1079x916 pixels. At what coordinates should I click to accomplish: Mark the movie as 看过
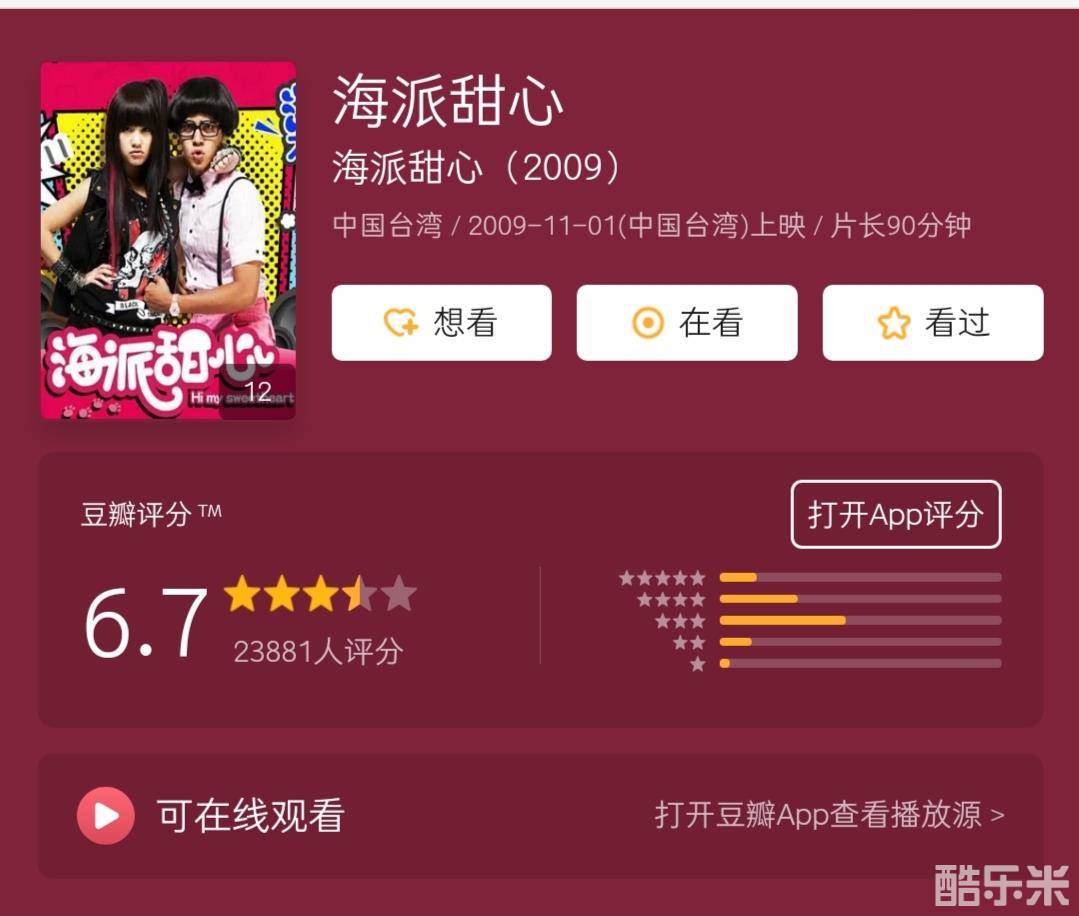pos(932,323)
